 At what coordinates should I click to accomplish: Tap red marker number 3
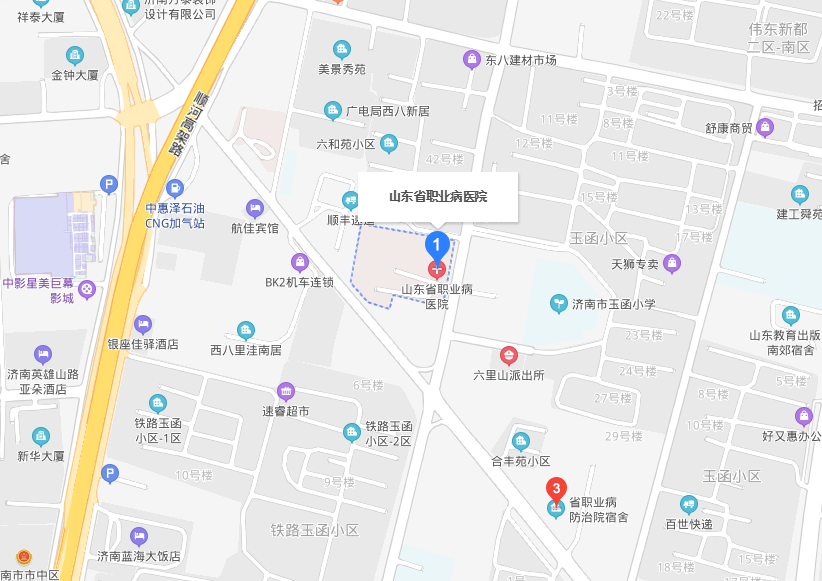point(554,489)
